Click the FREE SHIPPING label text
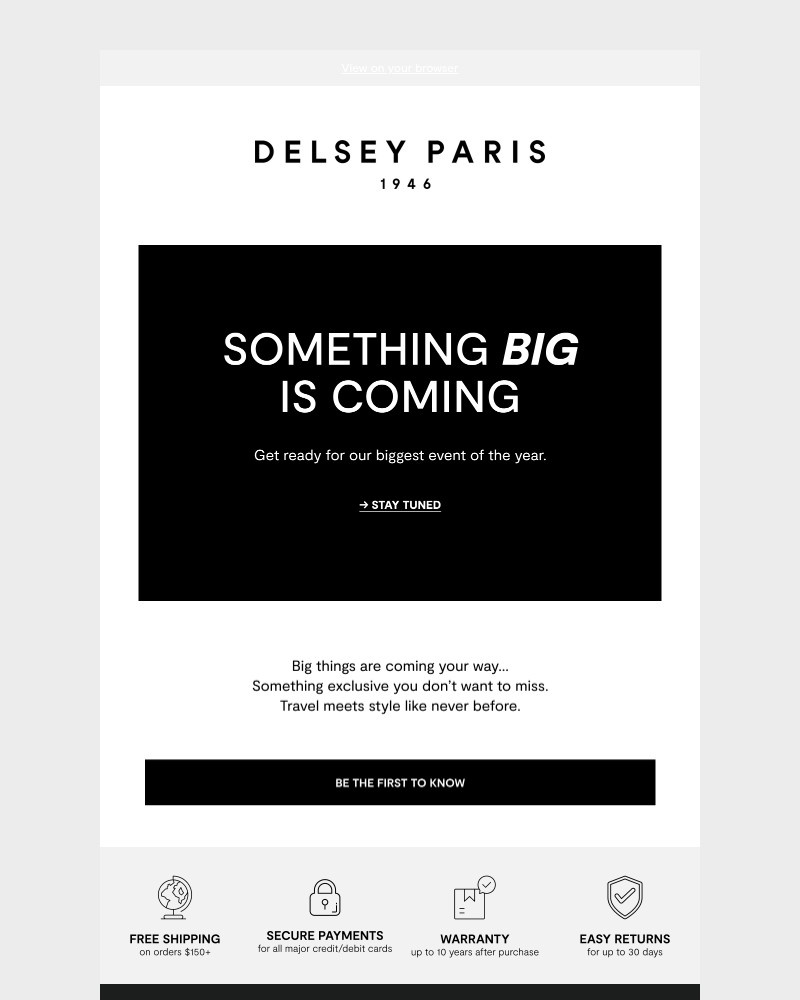The height and width of the screenshot is (1000, 800). (174, 939)
